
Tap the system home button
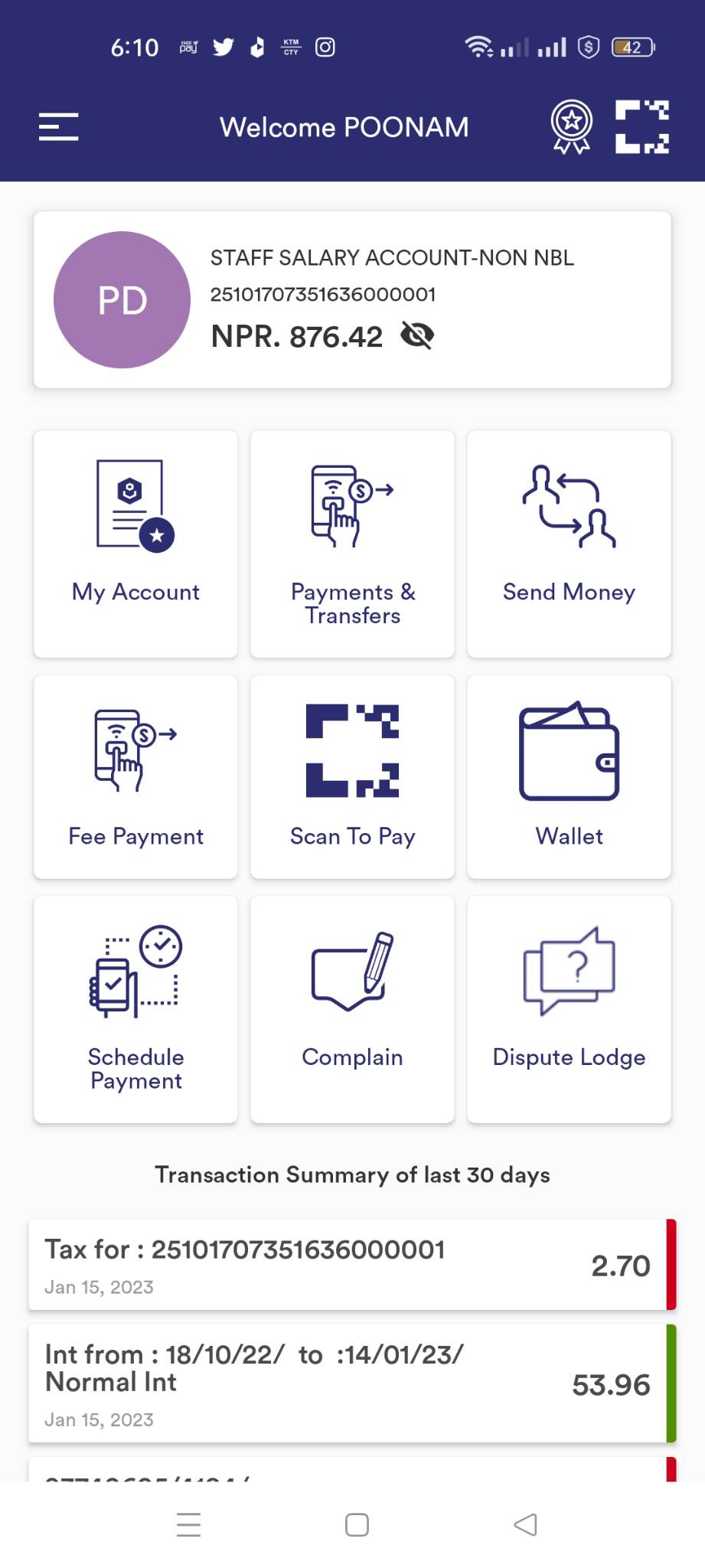pyautogui.click(x=357, y=1524)
